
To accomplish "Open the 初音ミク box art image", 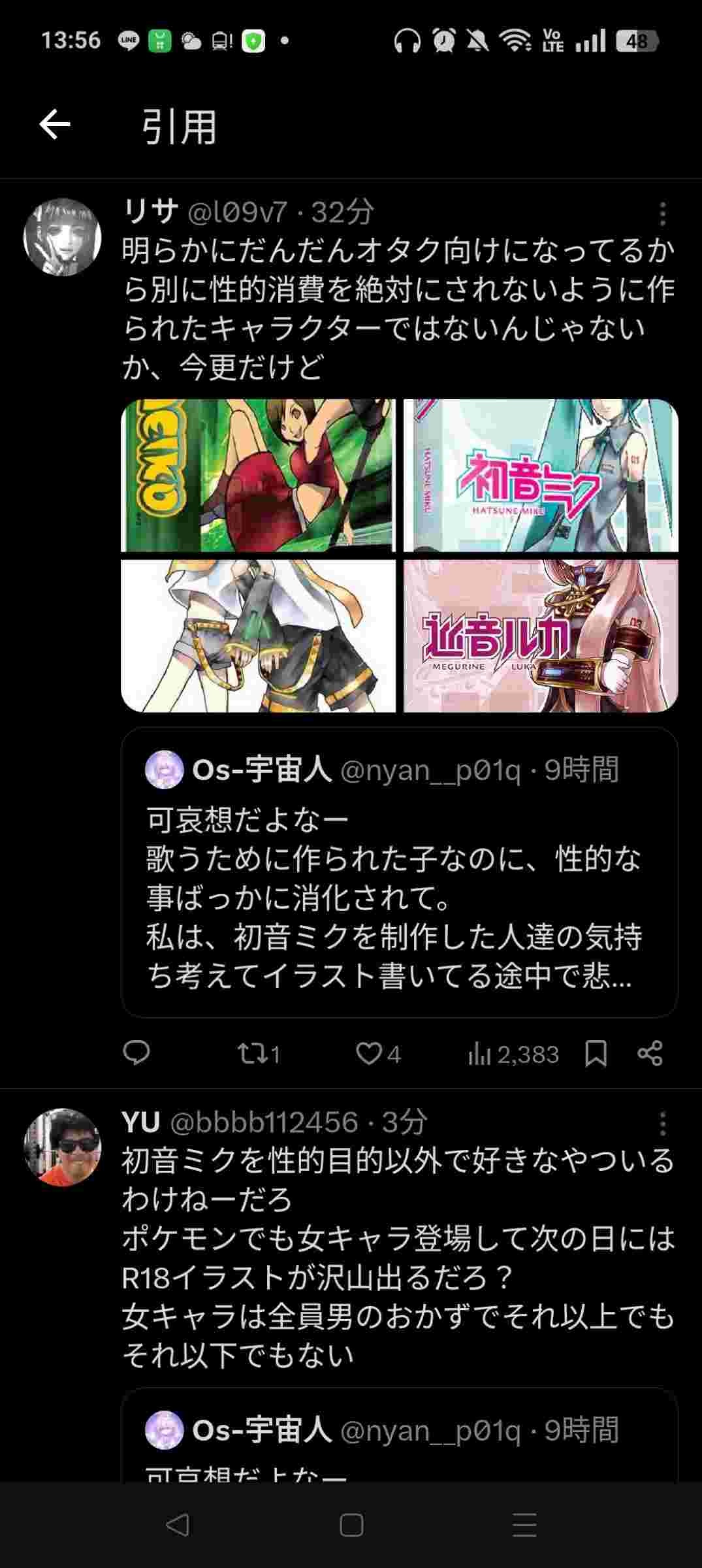I will coord(541,476).
